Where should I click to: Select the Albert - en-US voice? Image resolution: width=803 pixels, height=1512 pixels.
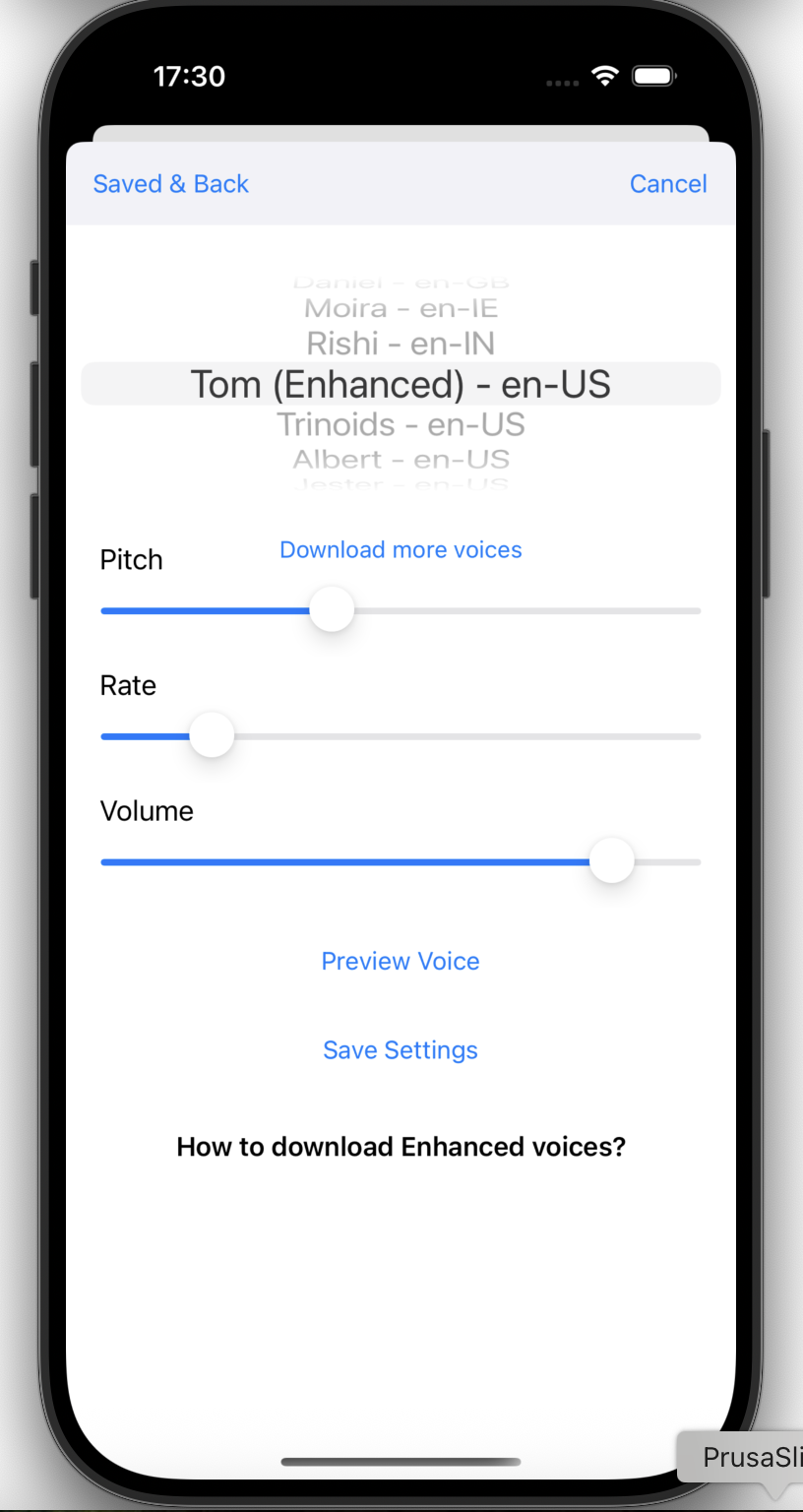point(401,459)
